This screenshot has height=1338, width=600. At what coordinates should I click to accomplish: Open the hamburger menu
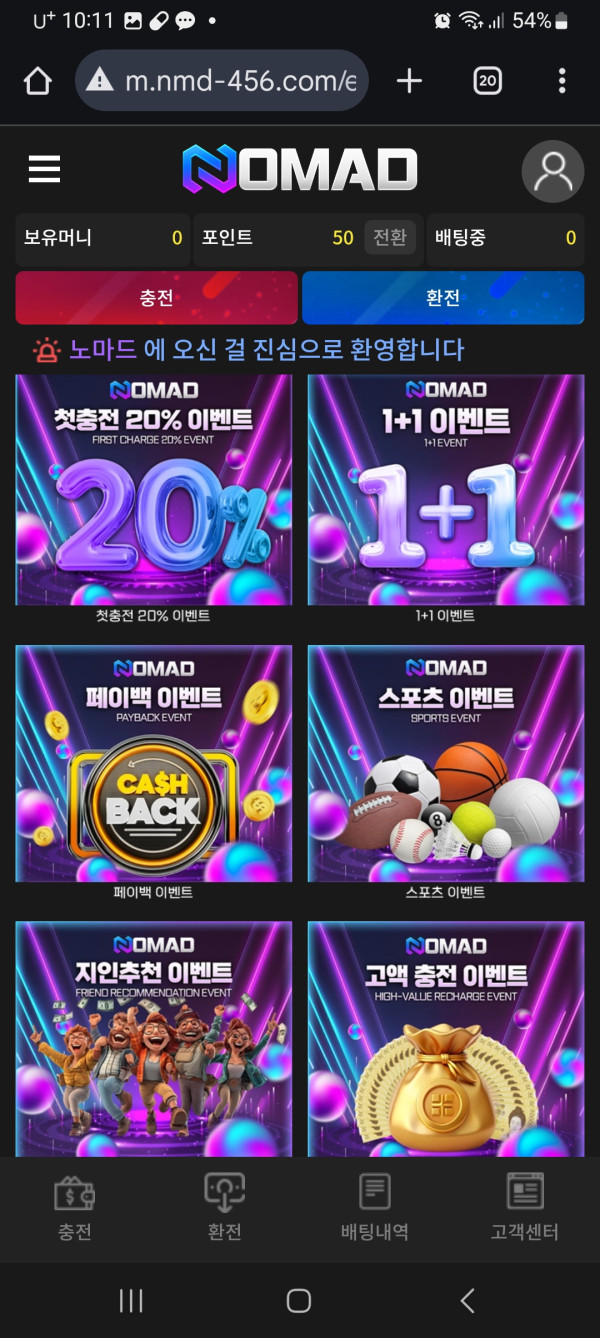coord(45,170)
